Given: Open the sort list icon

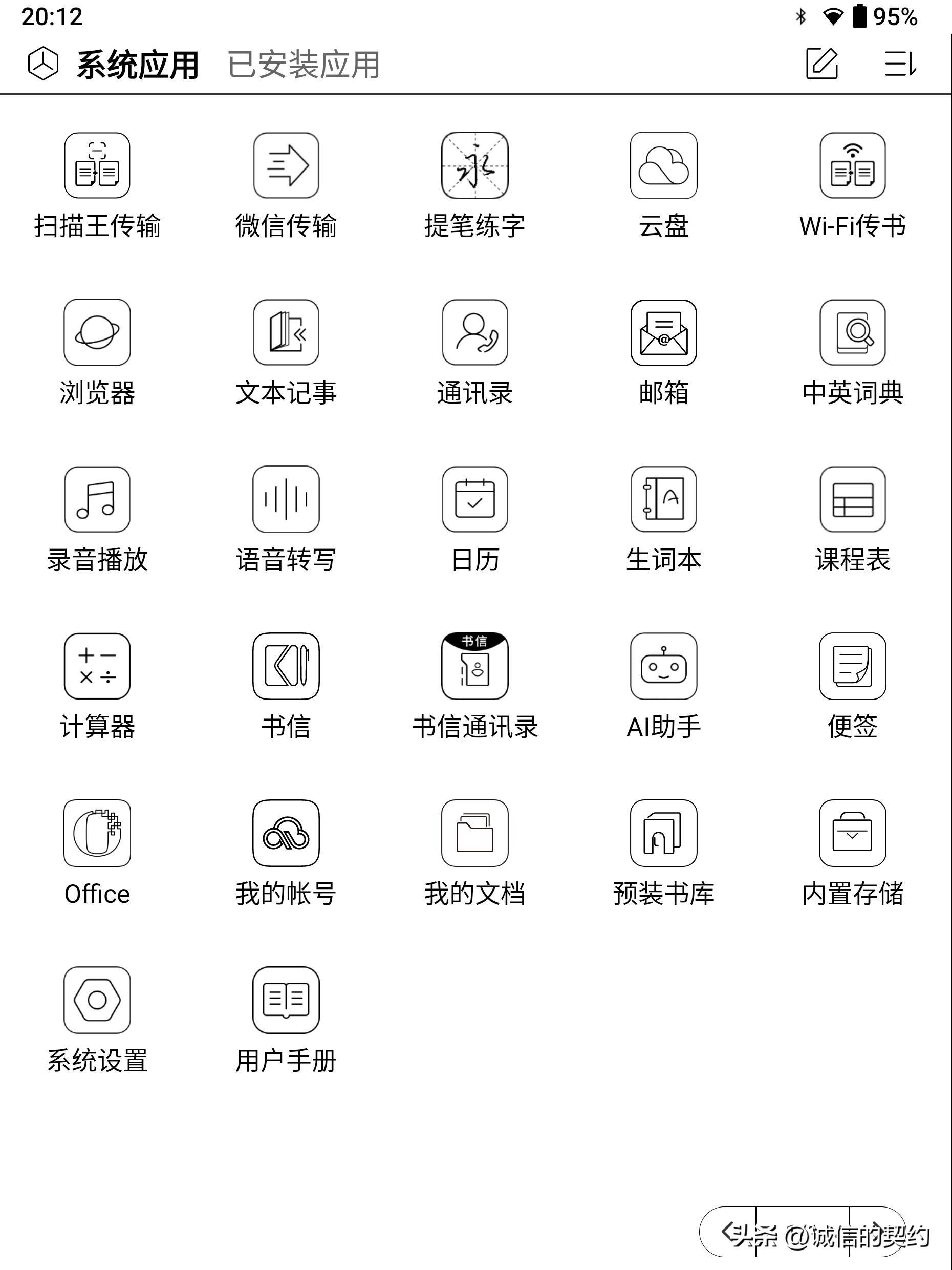Looking at the screenshot, I should pos(900,63).
